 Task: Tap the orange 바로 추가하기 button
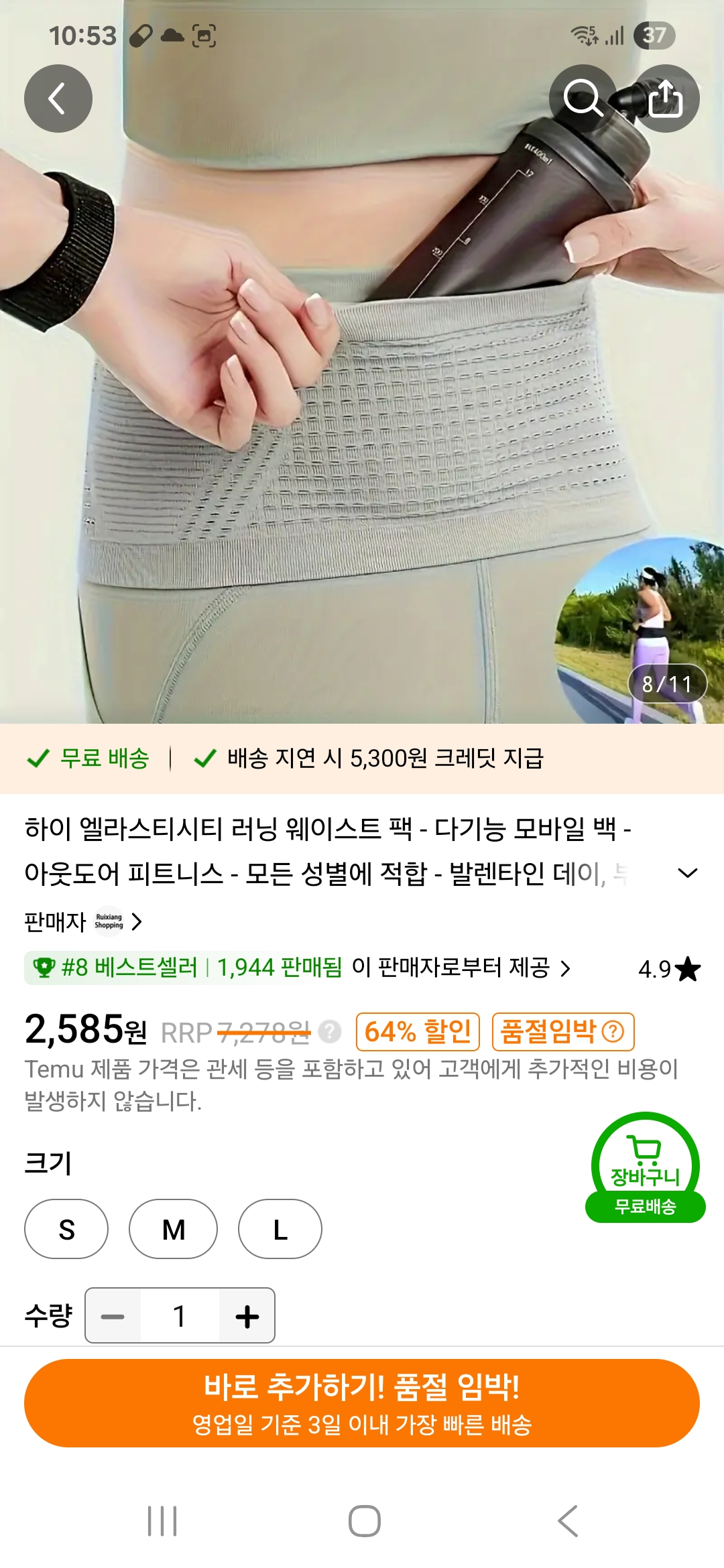click(x=362, y=1403)
